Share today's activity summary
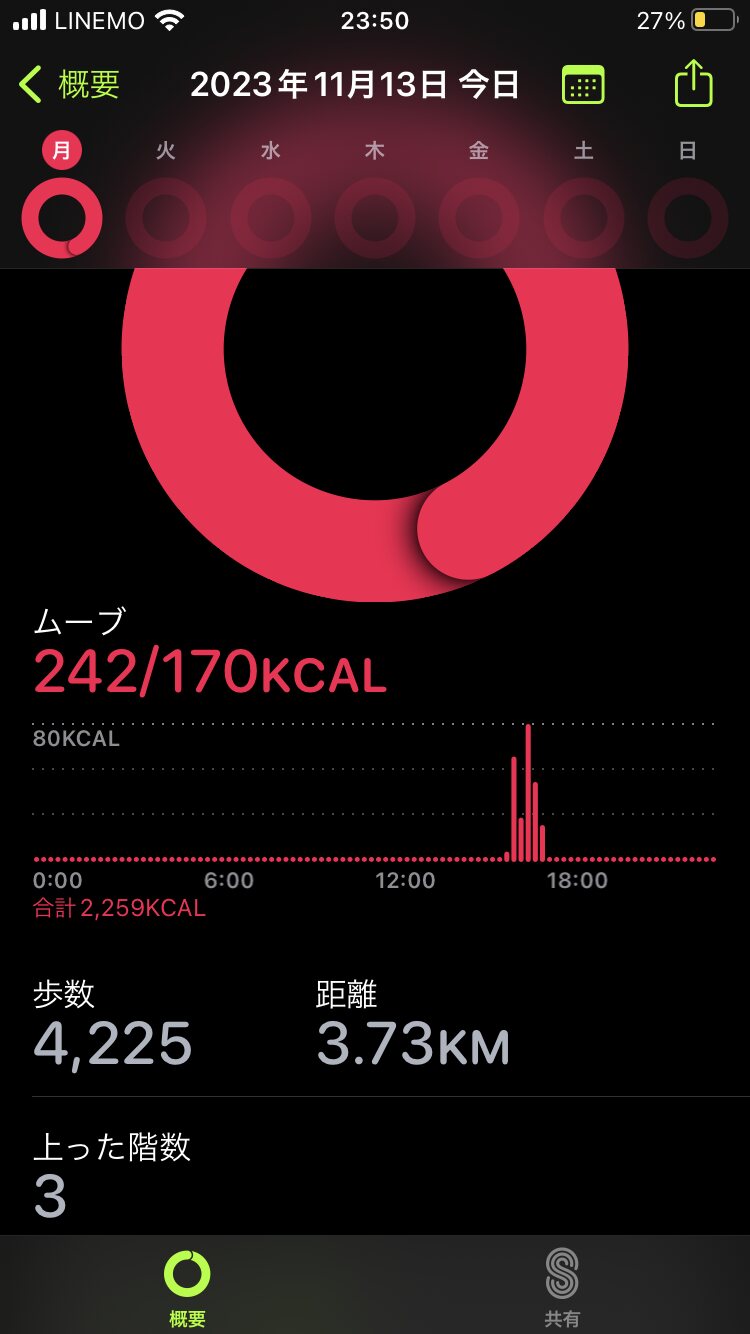This screenshot has width=750, height=1334. coord(693,84)
